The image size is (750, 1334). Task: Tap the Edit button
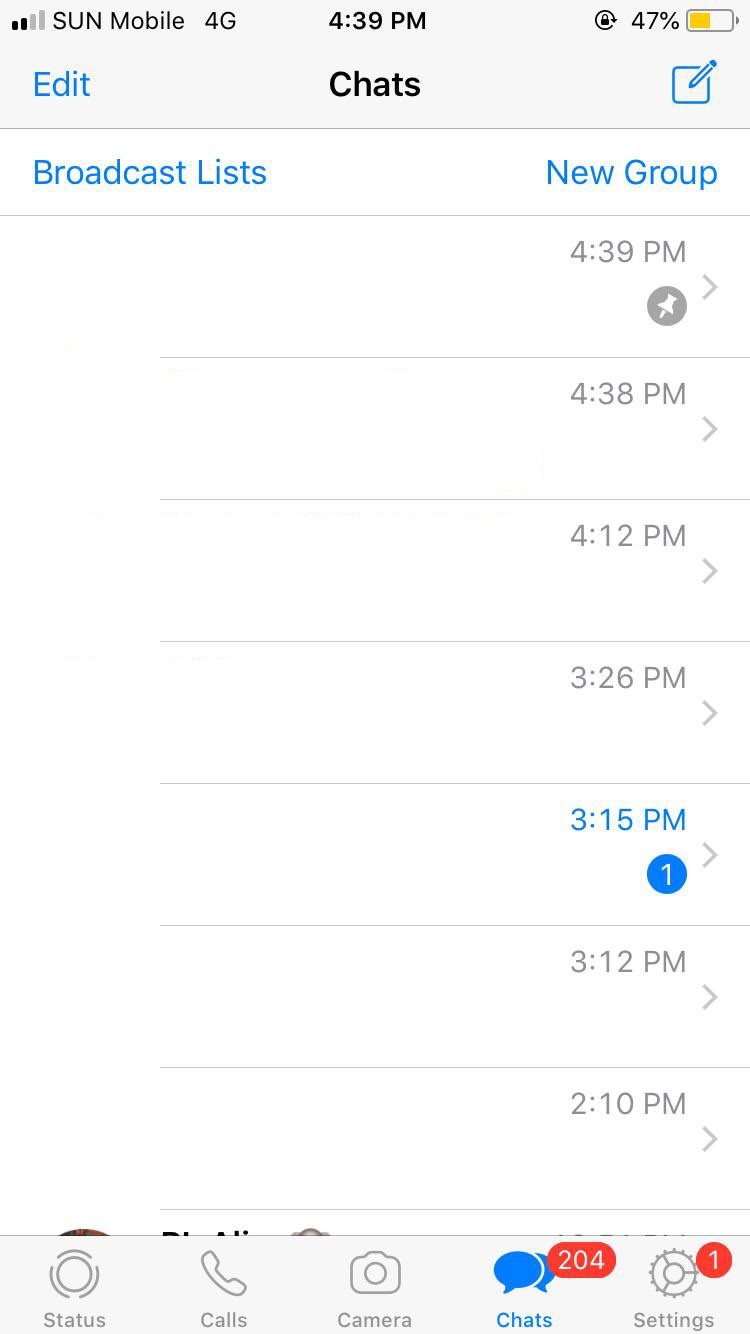click(61, 84)
